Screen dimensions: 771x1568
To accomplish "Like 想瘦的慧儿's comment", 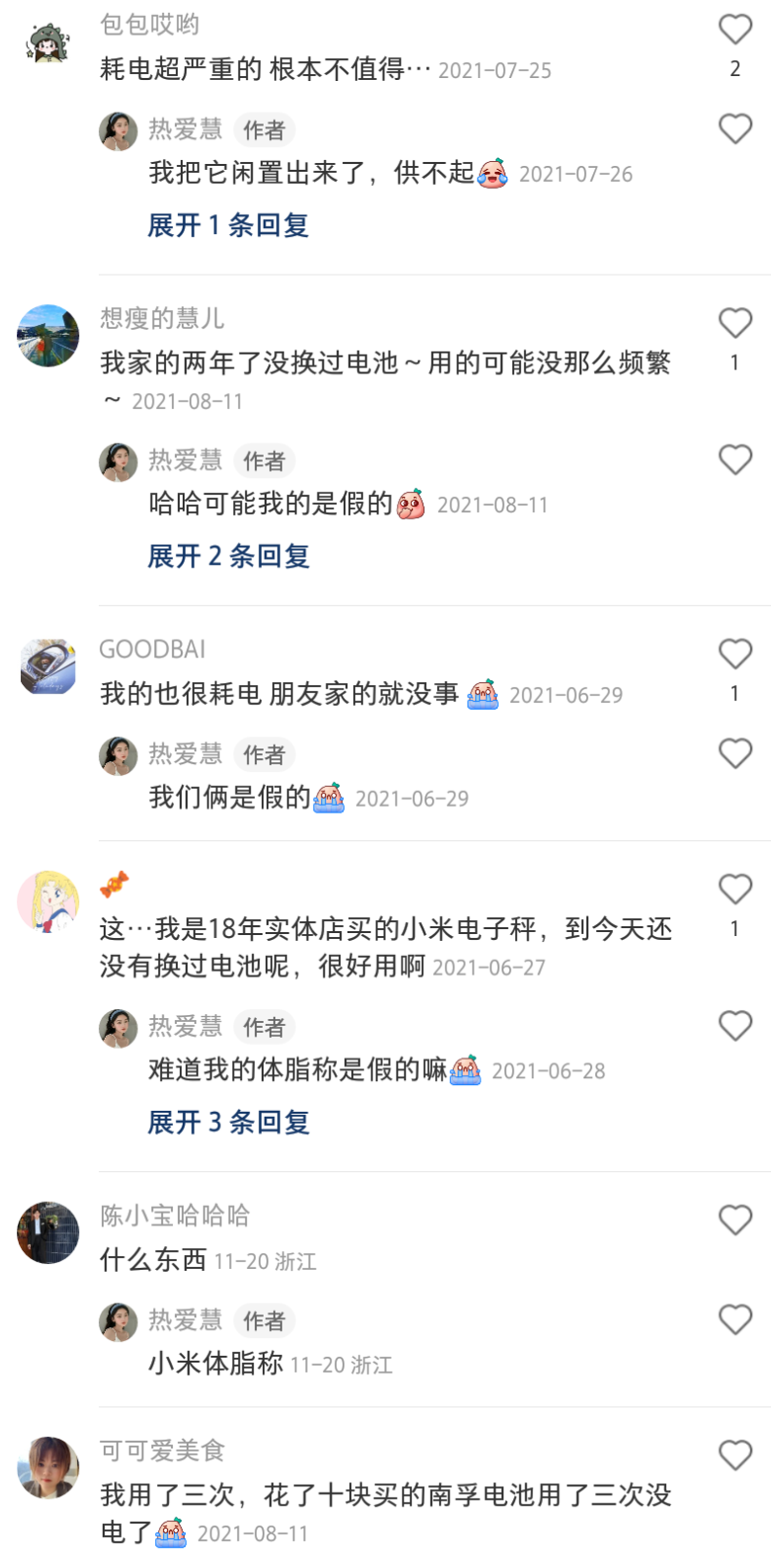I will (x=734, y=323).
